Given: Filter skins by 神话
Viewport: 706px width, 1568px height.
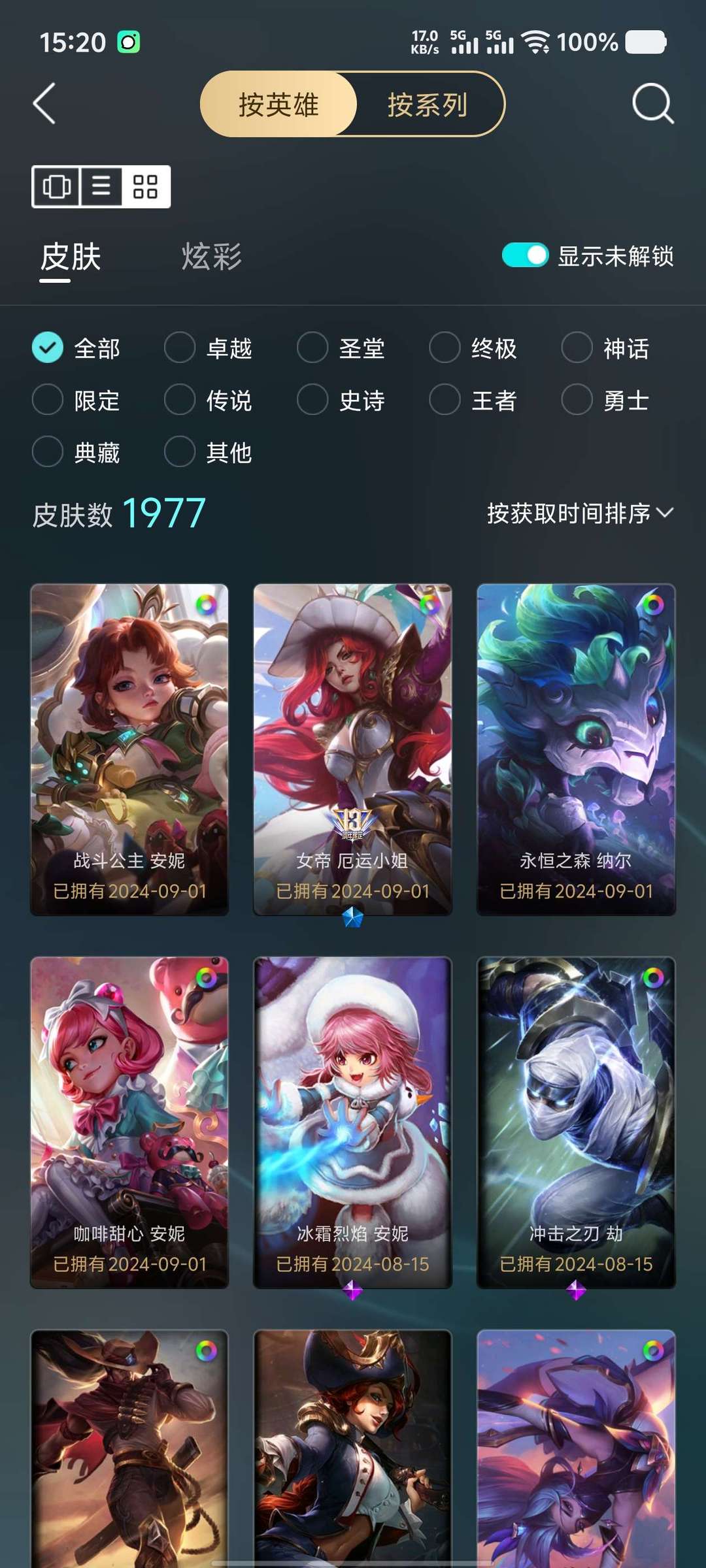Looking at the screenshot, I should click(x=606, y=348).
